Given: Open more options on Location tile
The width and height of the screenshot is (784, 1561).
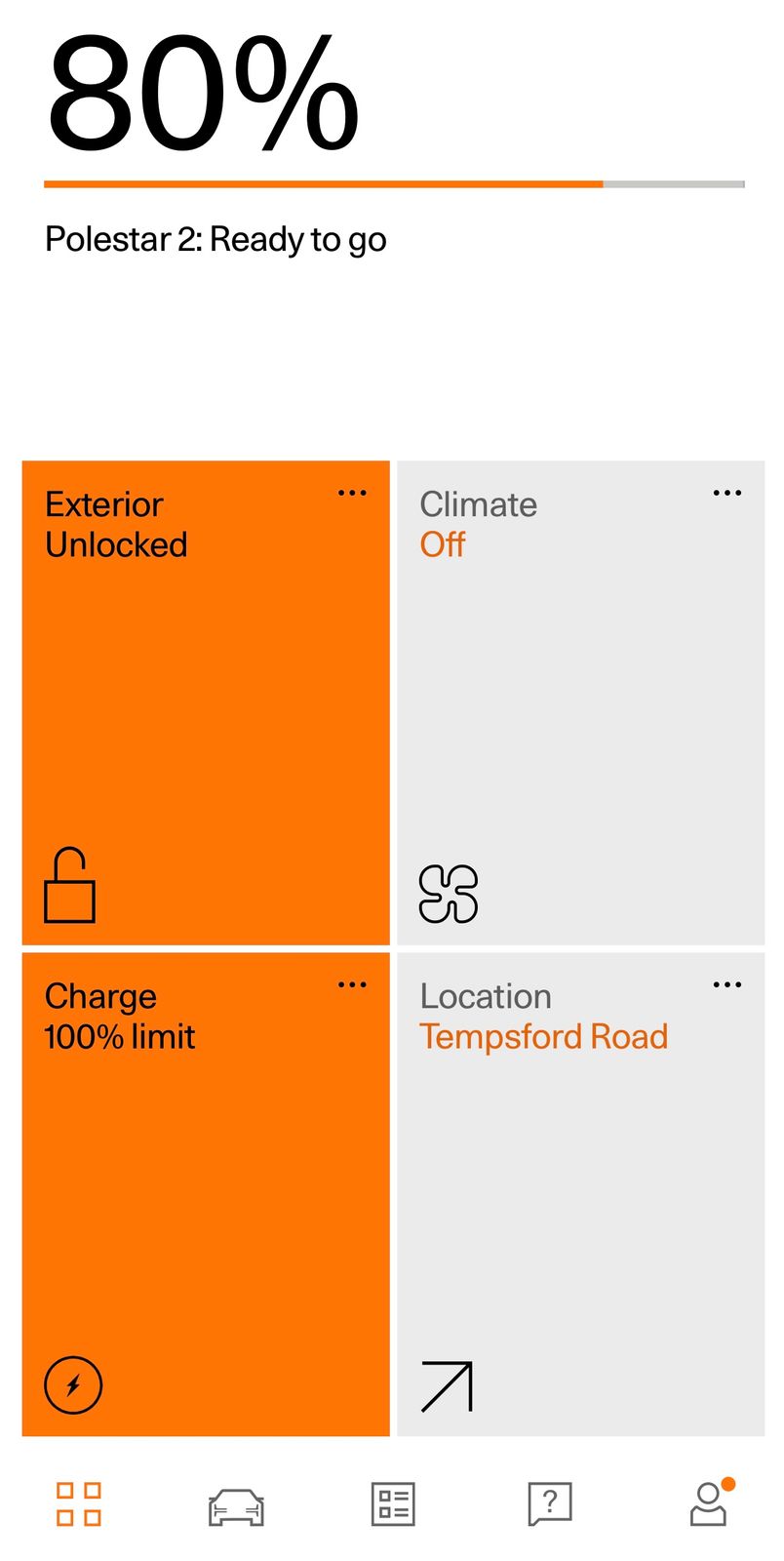Looking at the screenshot, I should 726,985.
